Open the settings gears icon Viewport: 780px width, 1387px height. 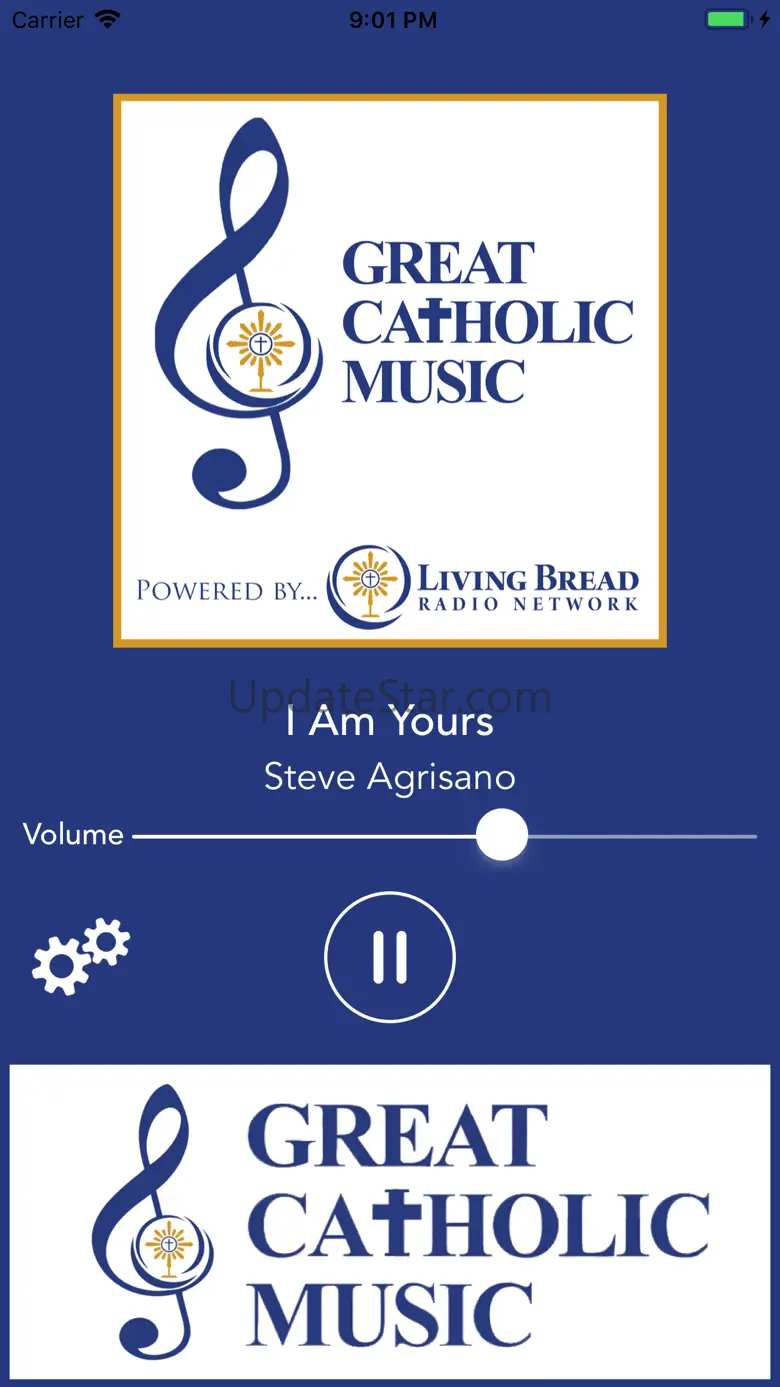80,956
